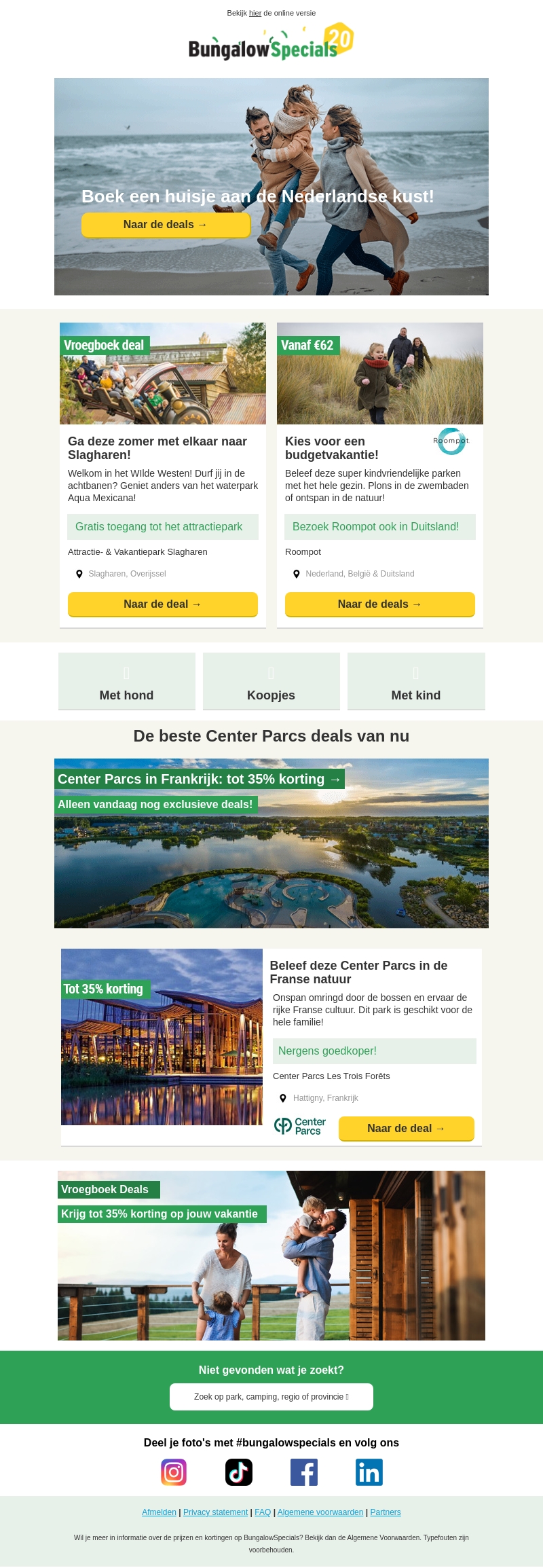Open the TikTok page
This screenshot has width=543, height=1568.
(x=239, y=1472)
